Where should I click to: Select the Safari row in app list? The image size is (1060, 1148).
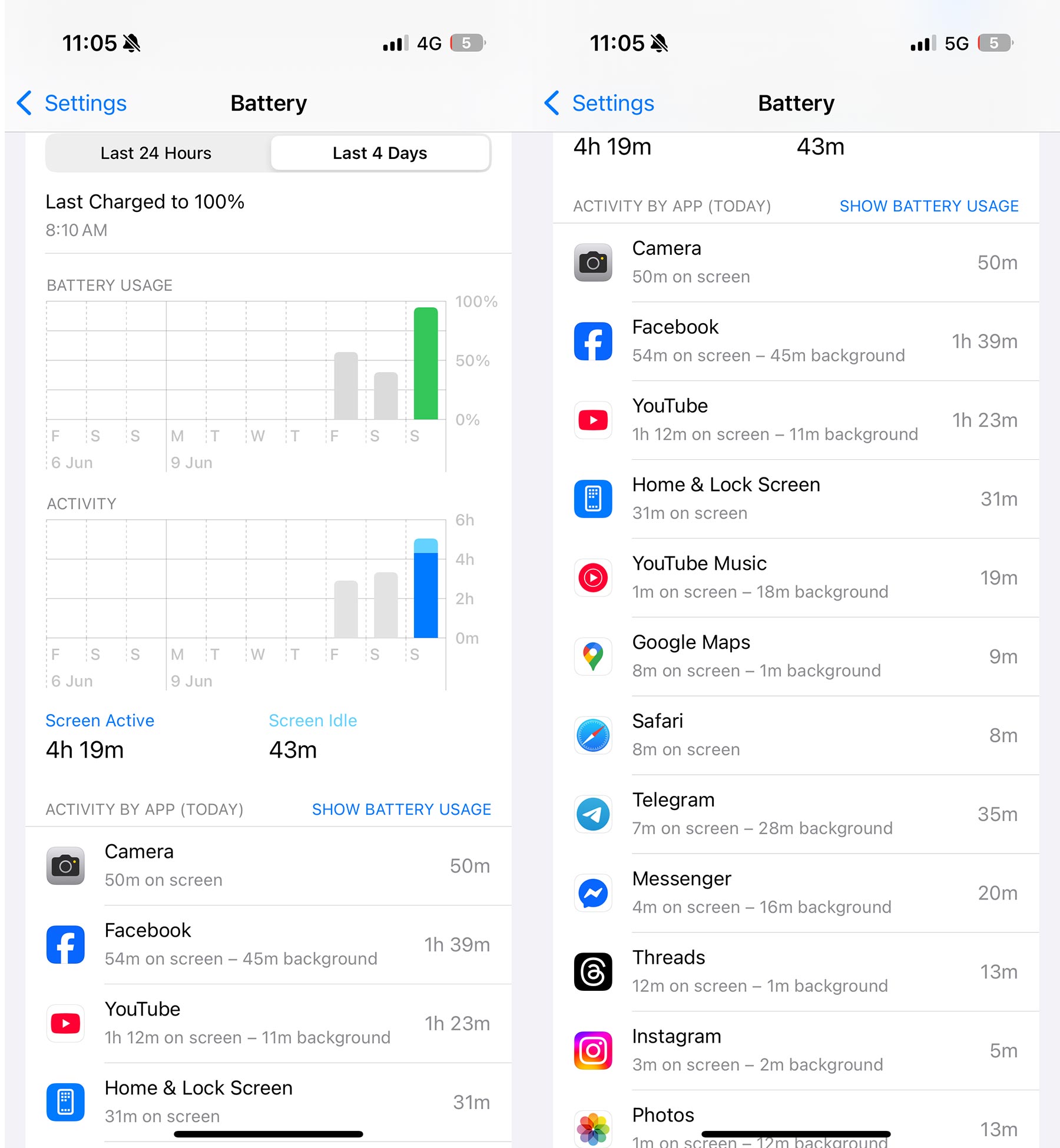click(x=795, y=735)
